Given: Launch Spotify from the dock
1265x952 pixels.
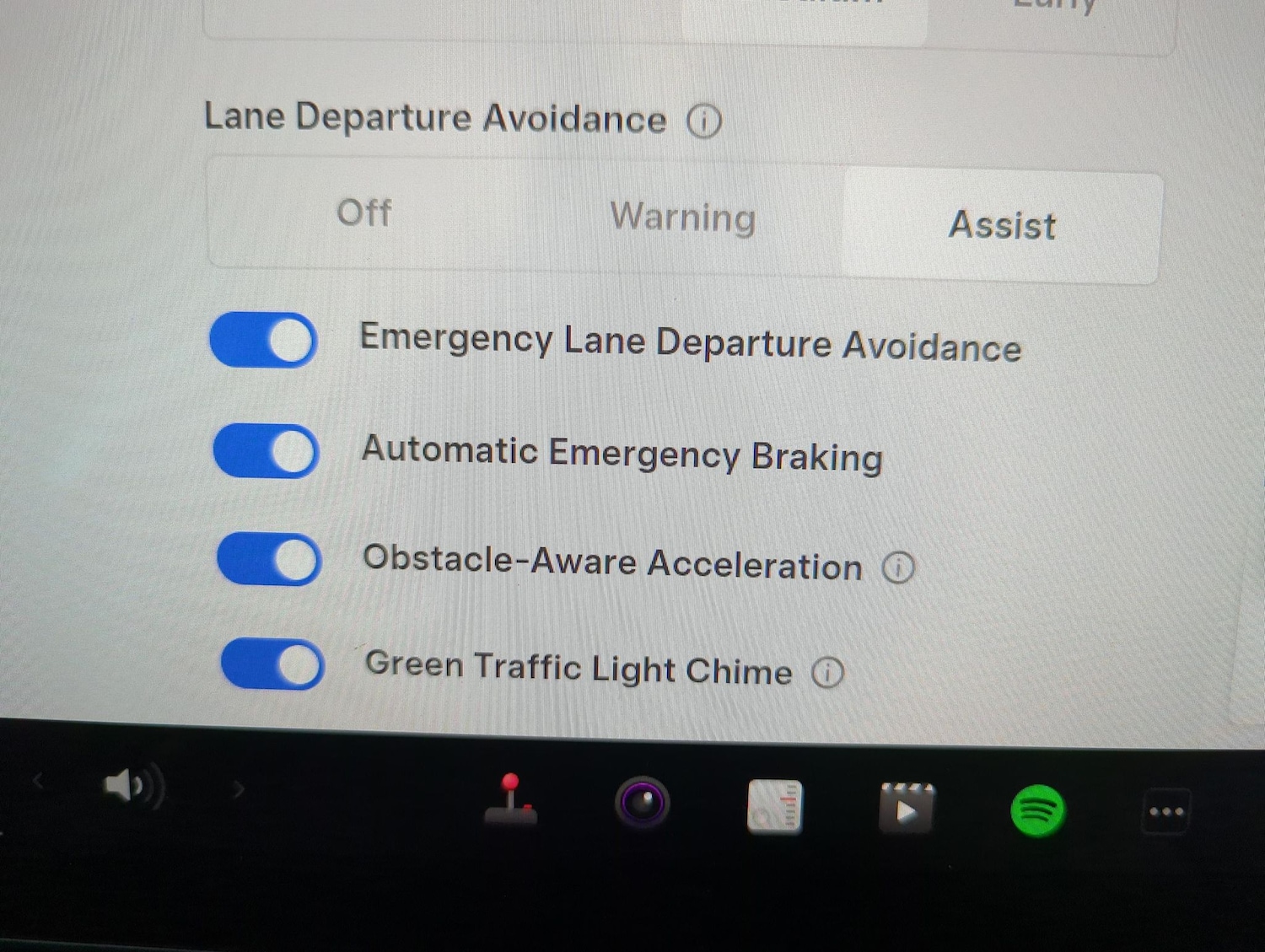Looking at the screenshot, I should 1037,810.
